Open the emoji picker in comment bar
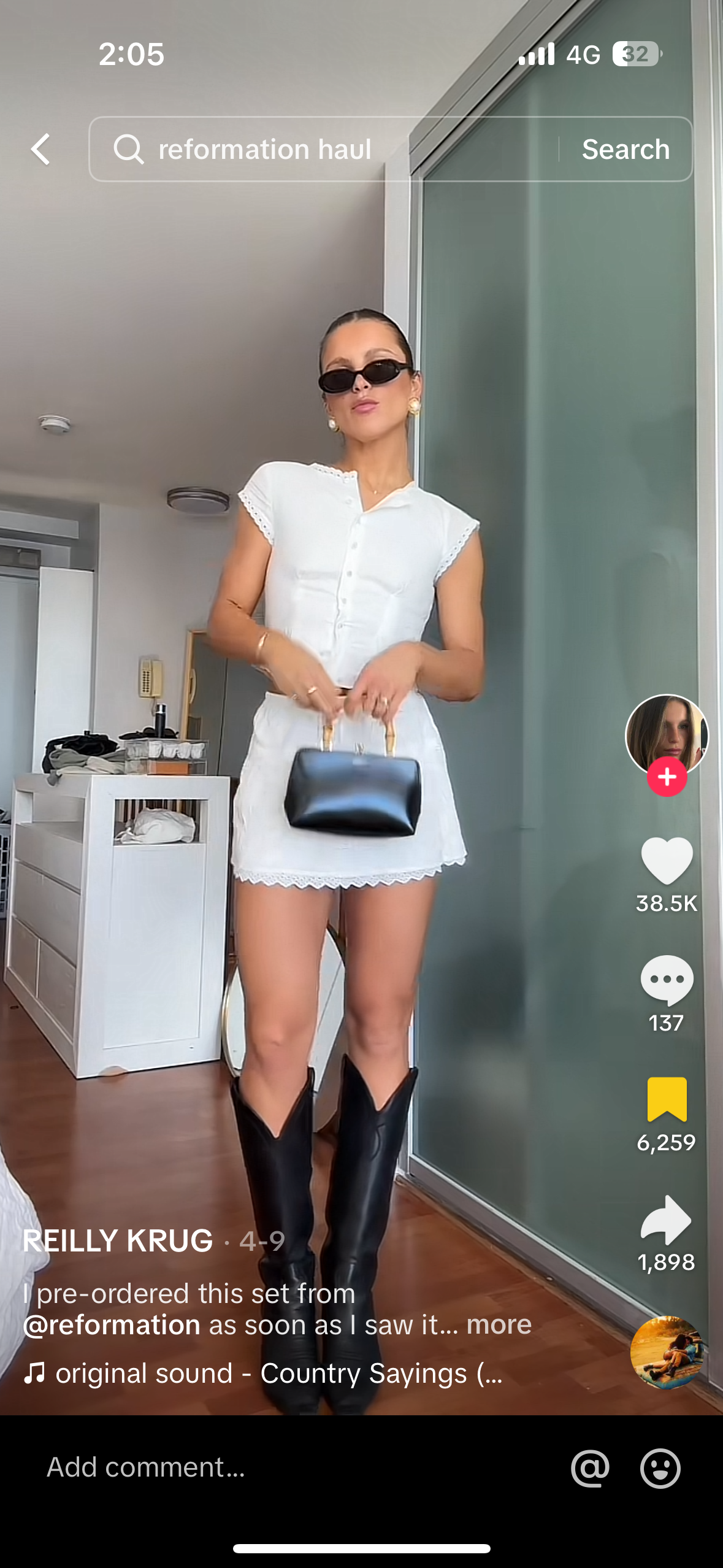Viewport: 723px width, 1568px height. coord(660,1468)
